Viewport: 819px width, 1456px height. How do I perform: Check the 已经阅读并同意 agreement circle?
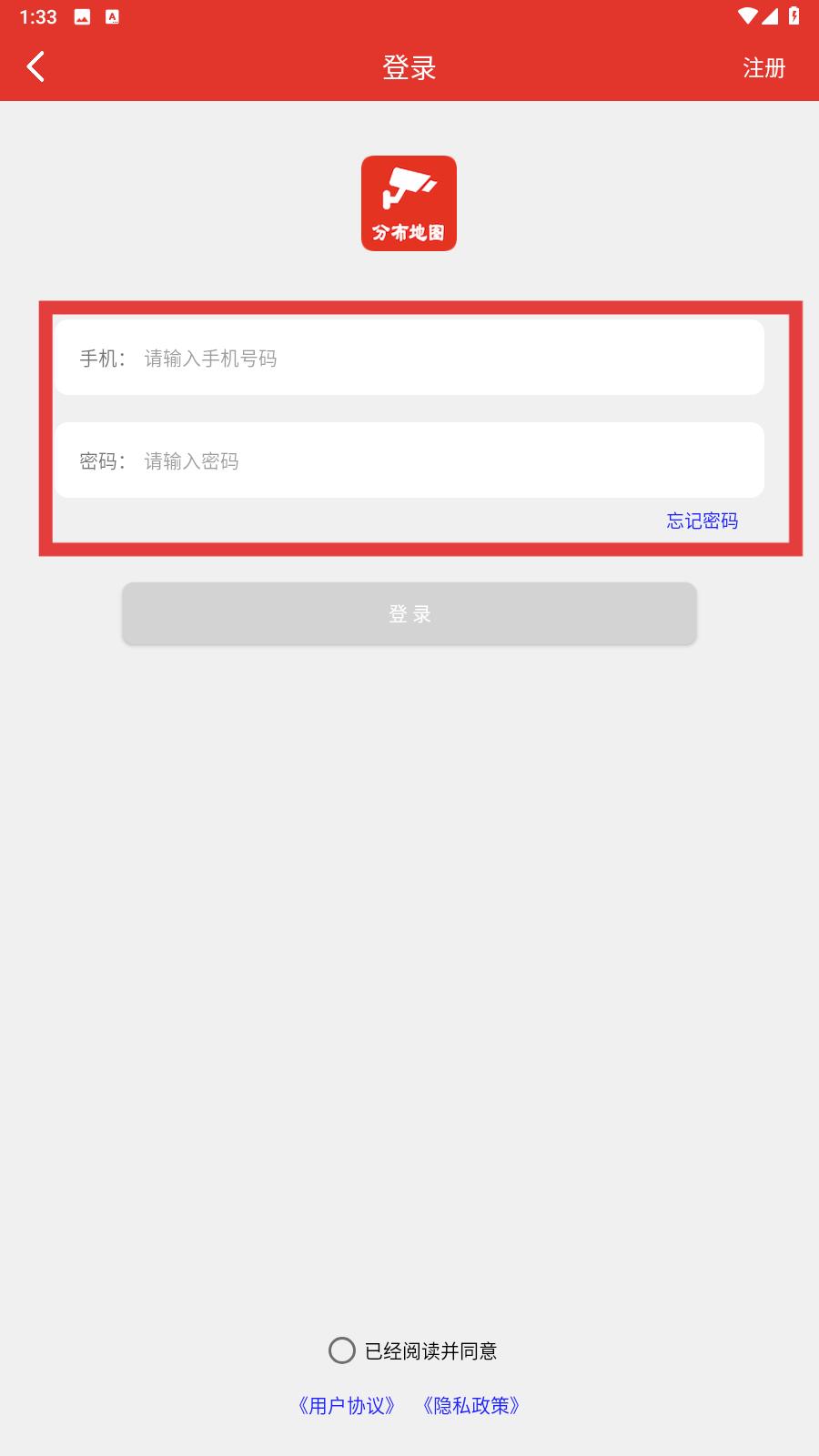[x=342, y=1350]
